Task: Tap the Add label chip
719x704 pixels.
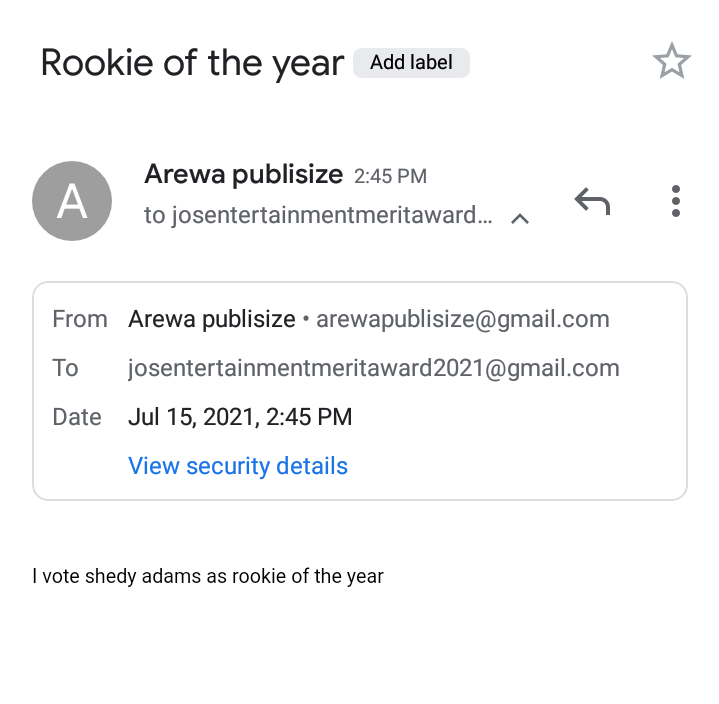Action: [411, 62]
